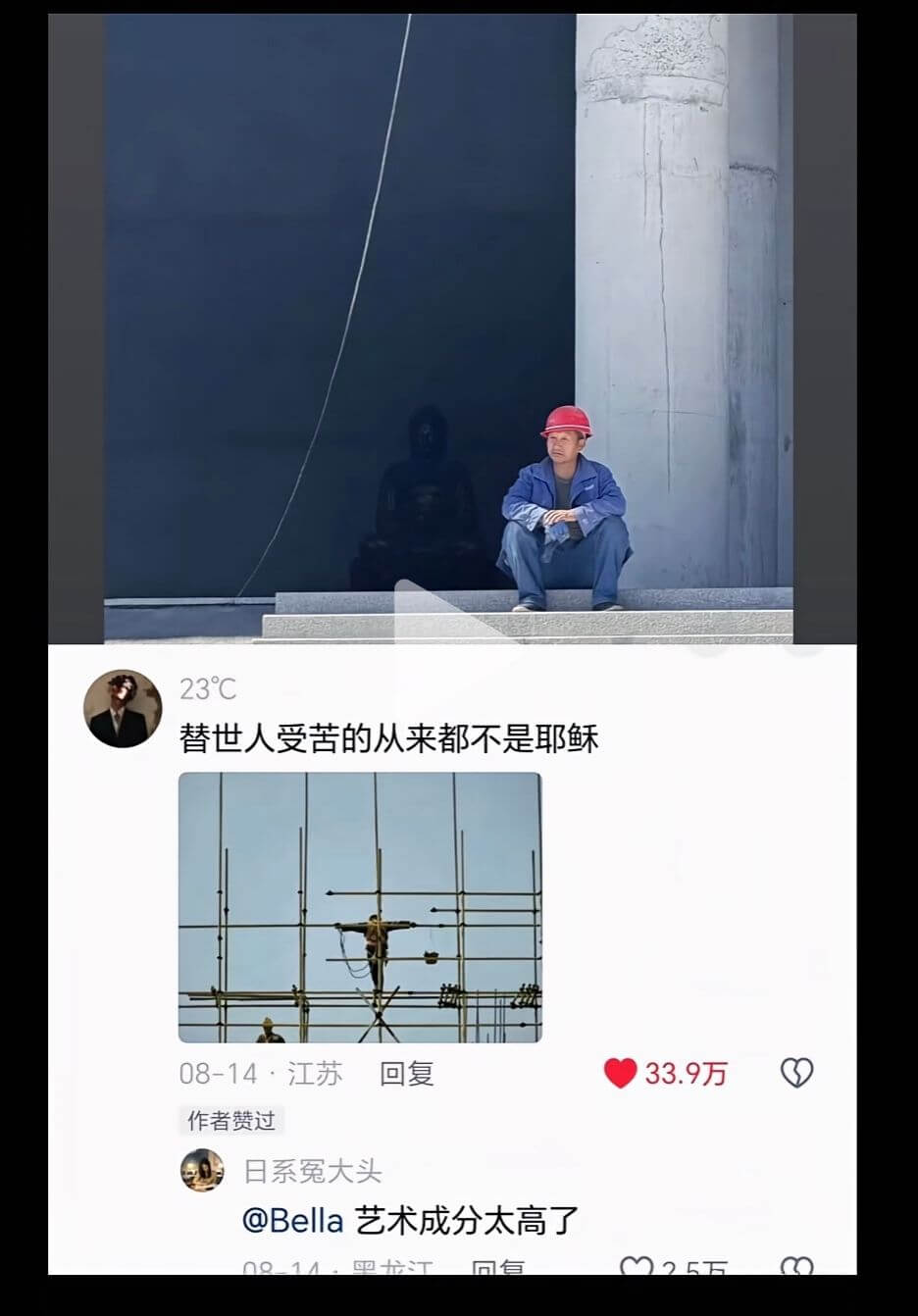Tap the heart icon to unlike top comment
Screen dimensions: 918x1316
622,1073
